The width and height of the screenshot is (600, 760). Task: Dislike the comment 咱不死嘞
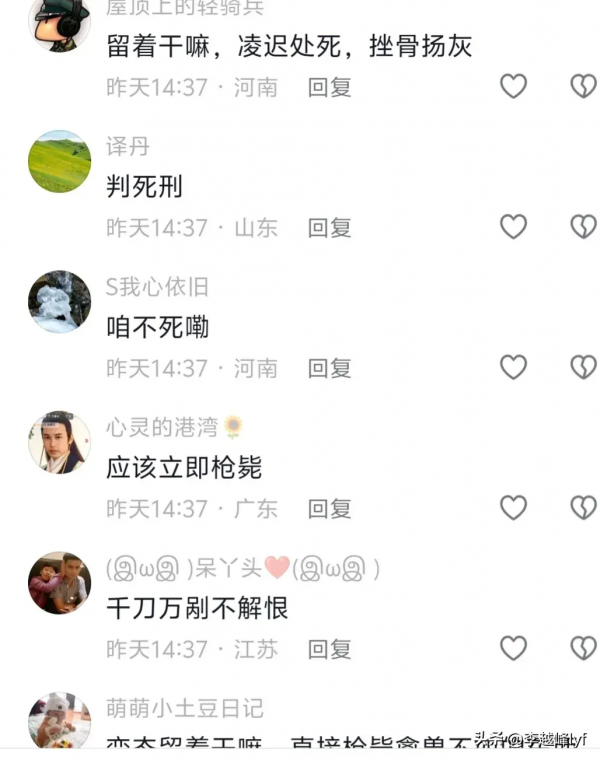(583, 368)
